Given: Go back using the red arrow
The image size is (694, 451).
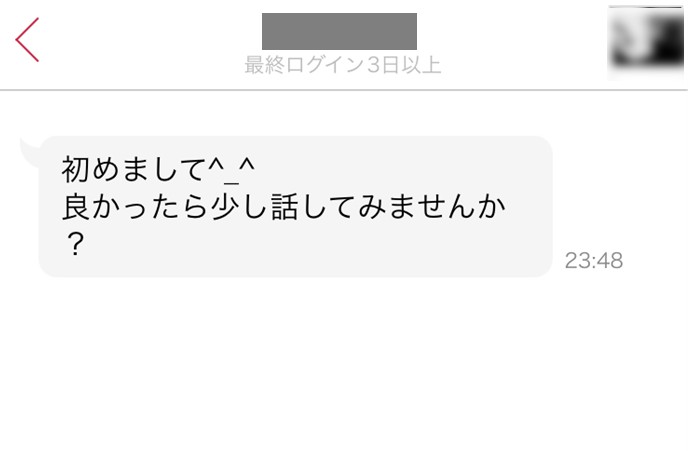Looking at the screenshot, I should point(27,40).
